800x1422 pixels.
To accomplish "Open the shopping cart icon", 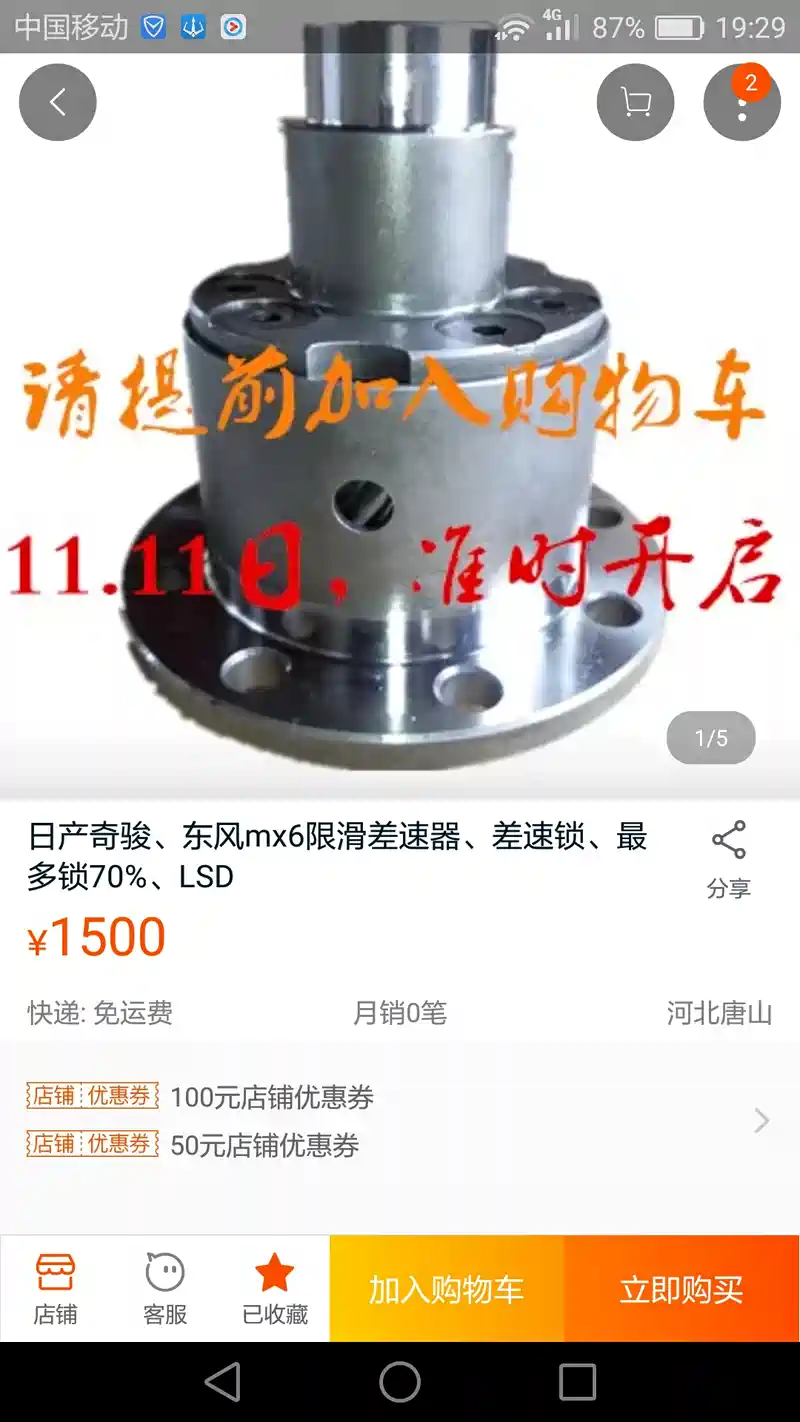I will tap(635, 102).
